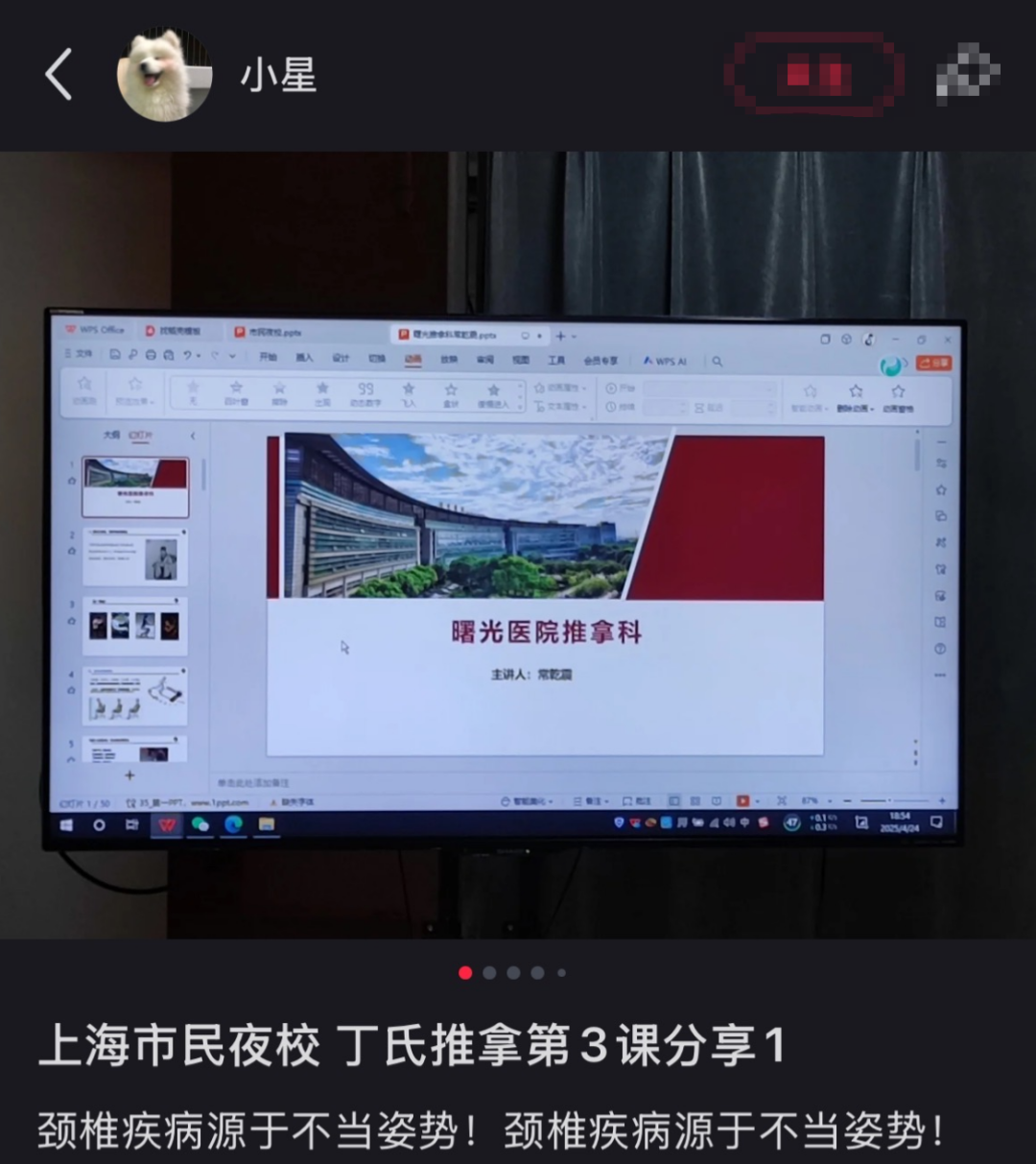Tap the follow button beside 小星
1036x1164 pixels.
coord(813,74)
